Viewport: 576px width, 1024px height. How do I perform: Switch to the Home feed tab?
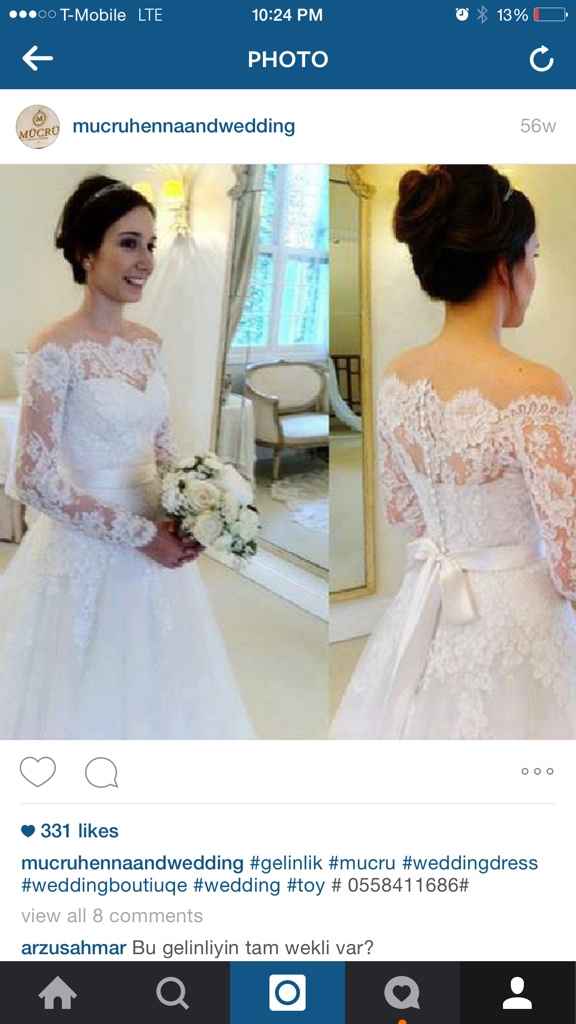(57, 993)
